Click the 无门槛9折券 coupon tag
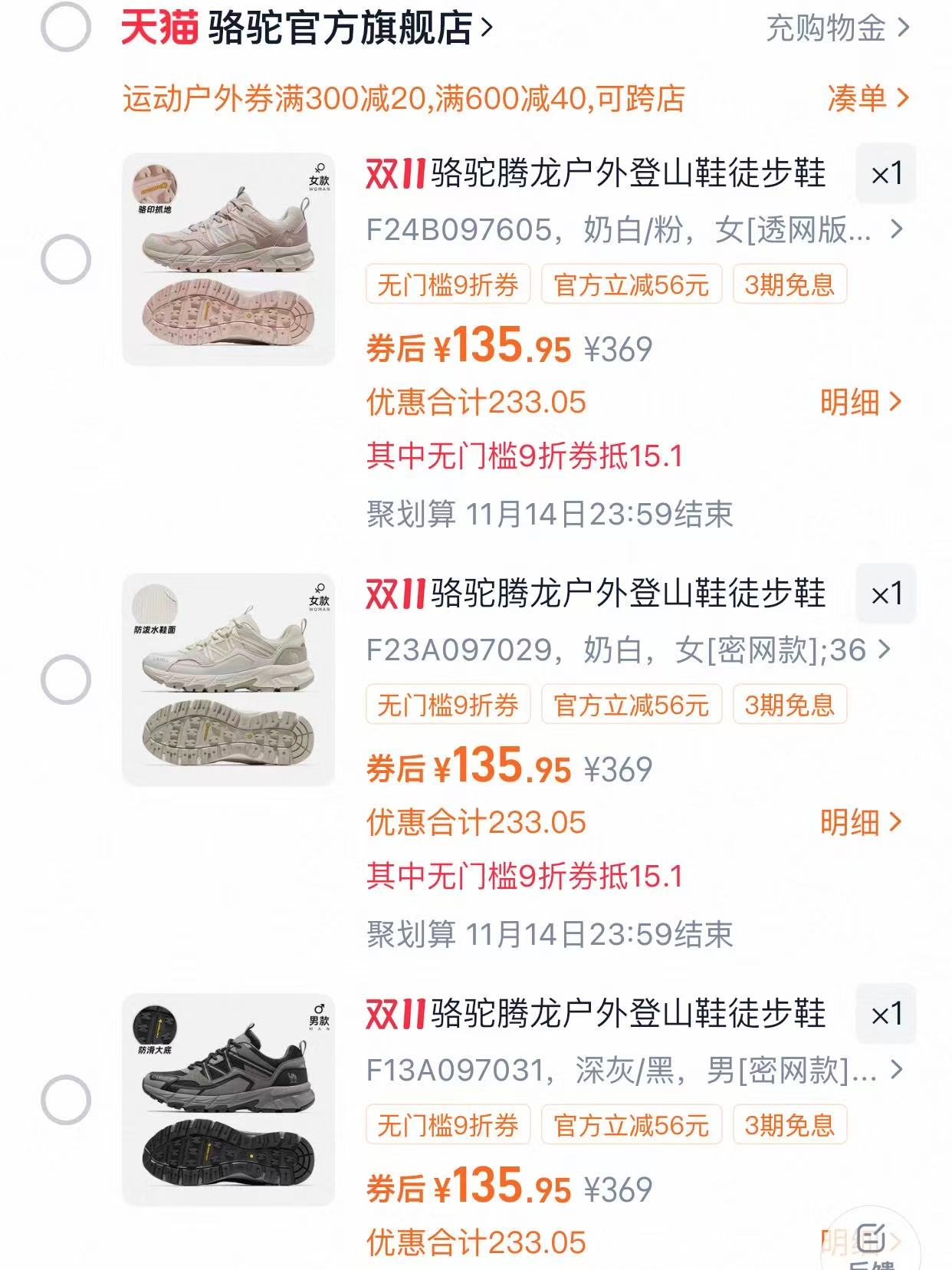The image size is (952, 1270). coord(449,284)
